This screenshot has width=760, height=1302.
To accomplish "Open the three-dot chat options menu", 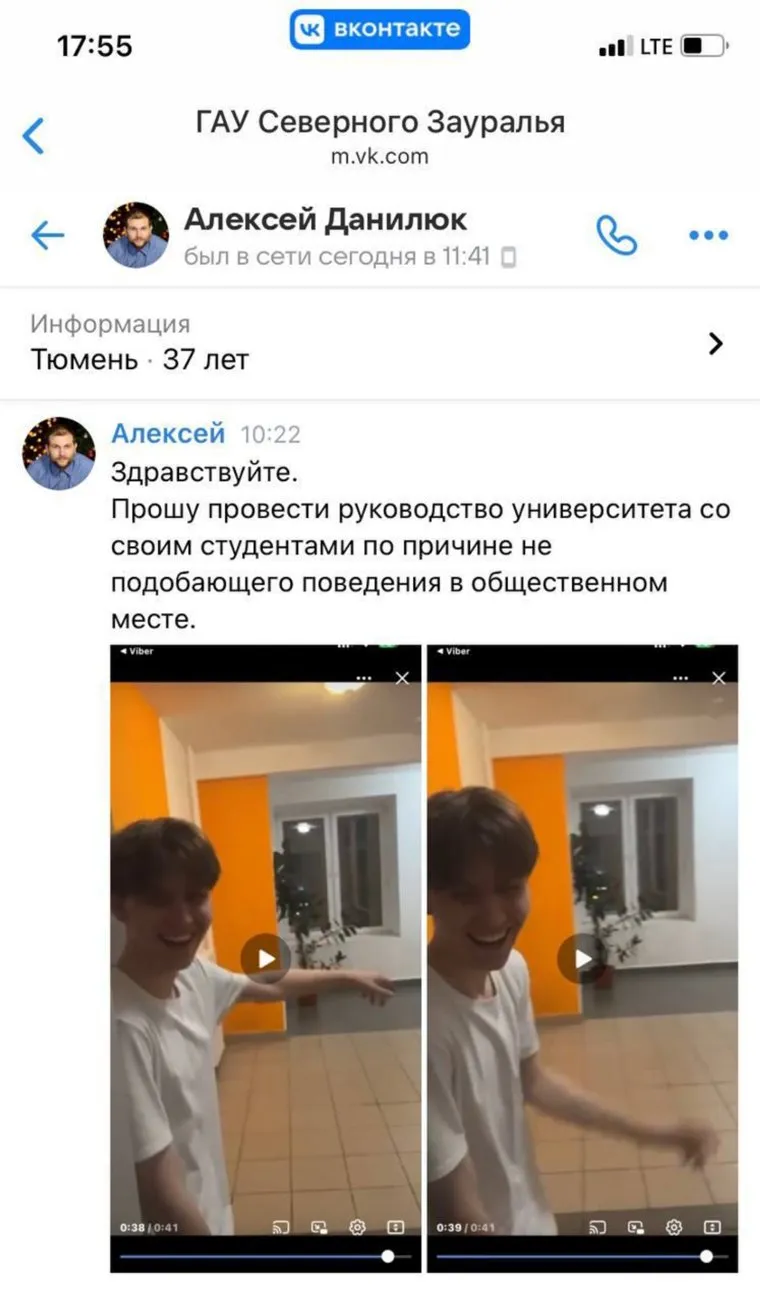I will tap(708, 236).
